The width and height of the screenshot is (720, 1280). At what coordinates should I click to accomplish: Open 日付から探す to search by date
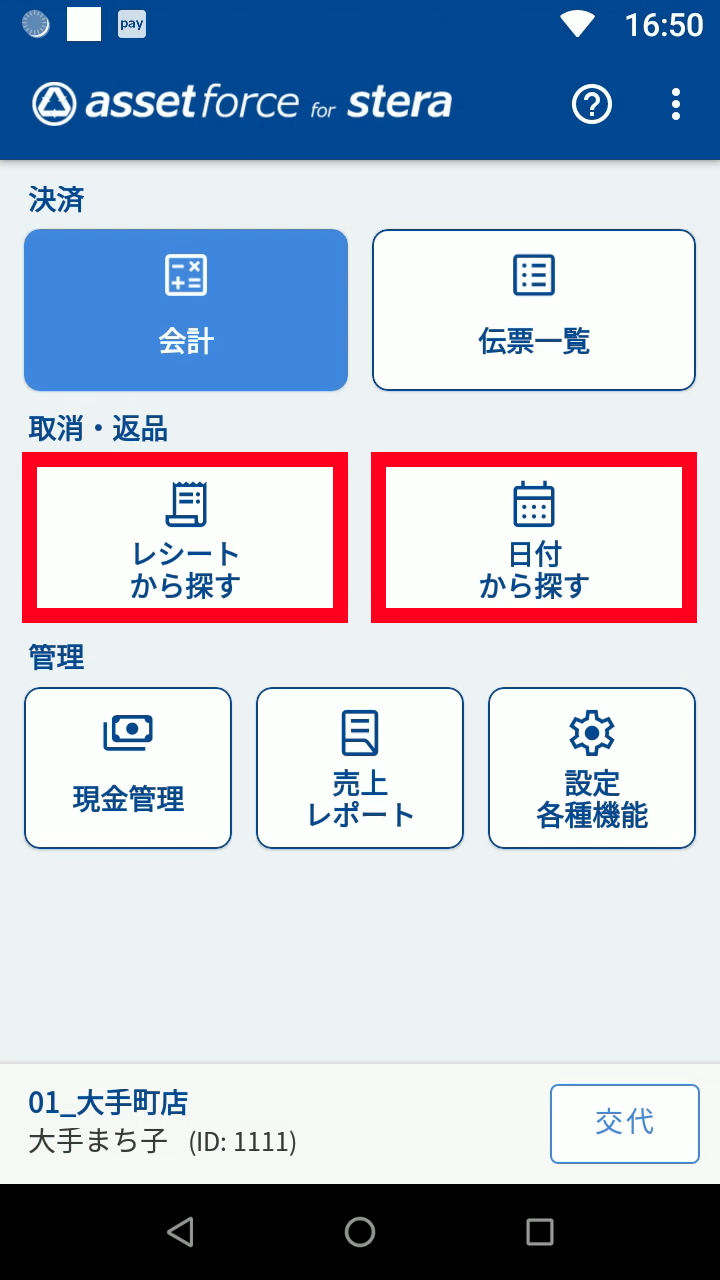click(533, 537)
